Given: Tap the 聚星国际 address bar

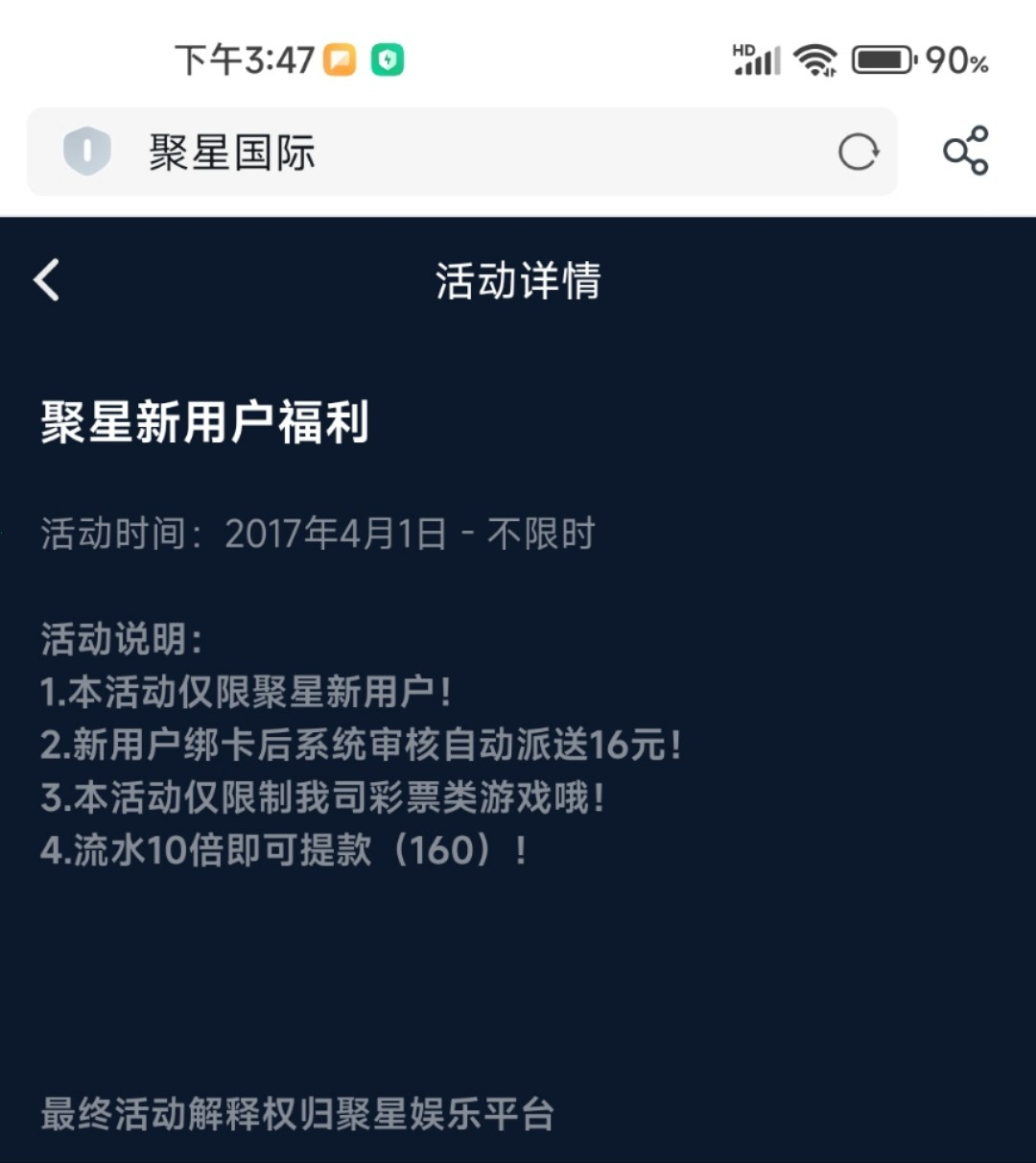Looking at the screenshot, I should [460, 152].
